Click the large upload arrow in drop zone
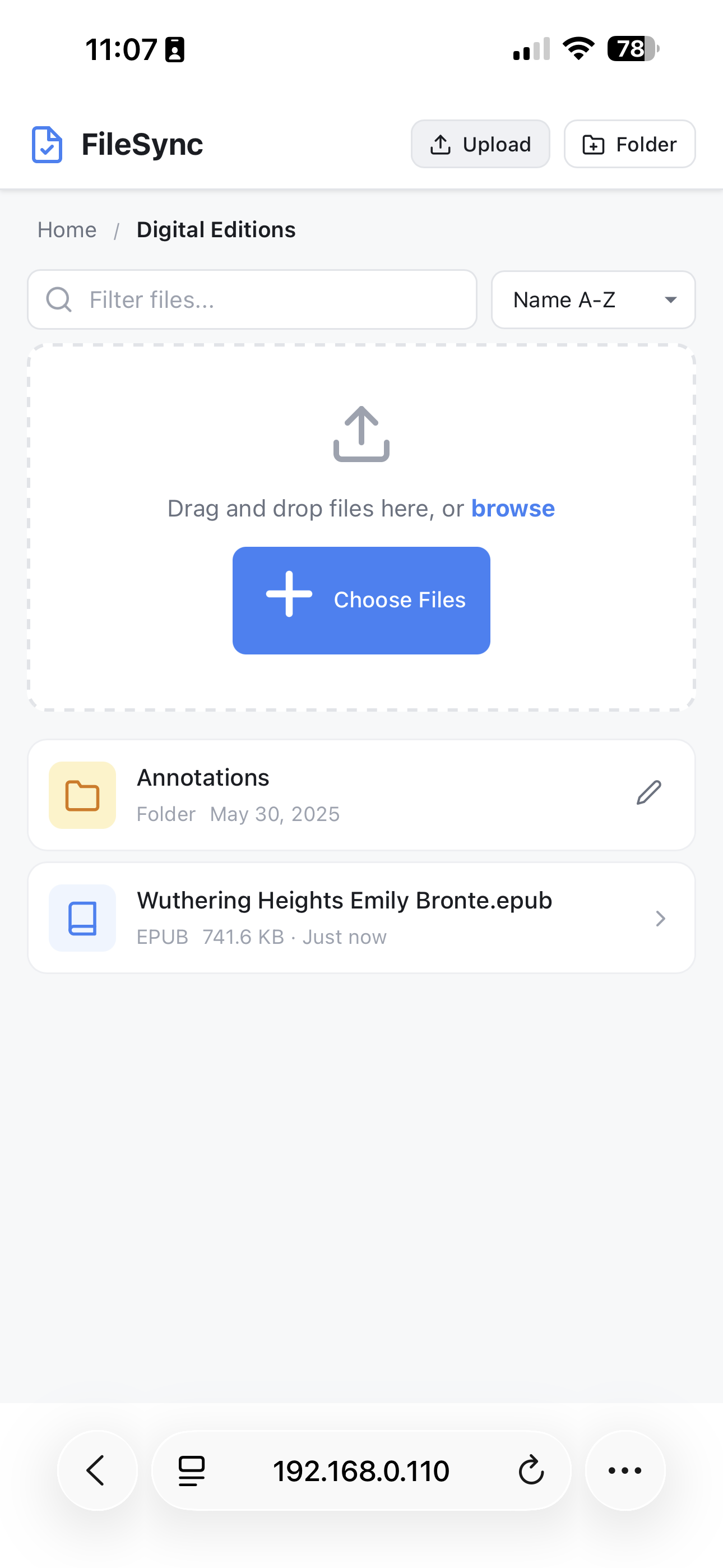This screenshot has width=723, height=1568. pos(361,433)
